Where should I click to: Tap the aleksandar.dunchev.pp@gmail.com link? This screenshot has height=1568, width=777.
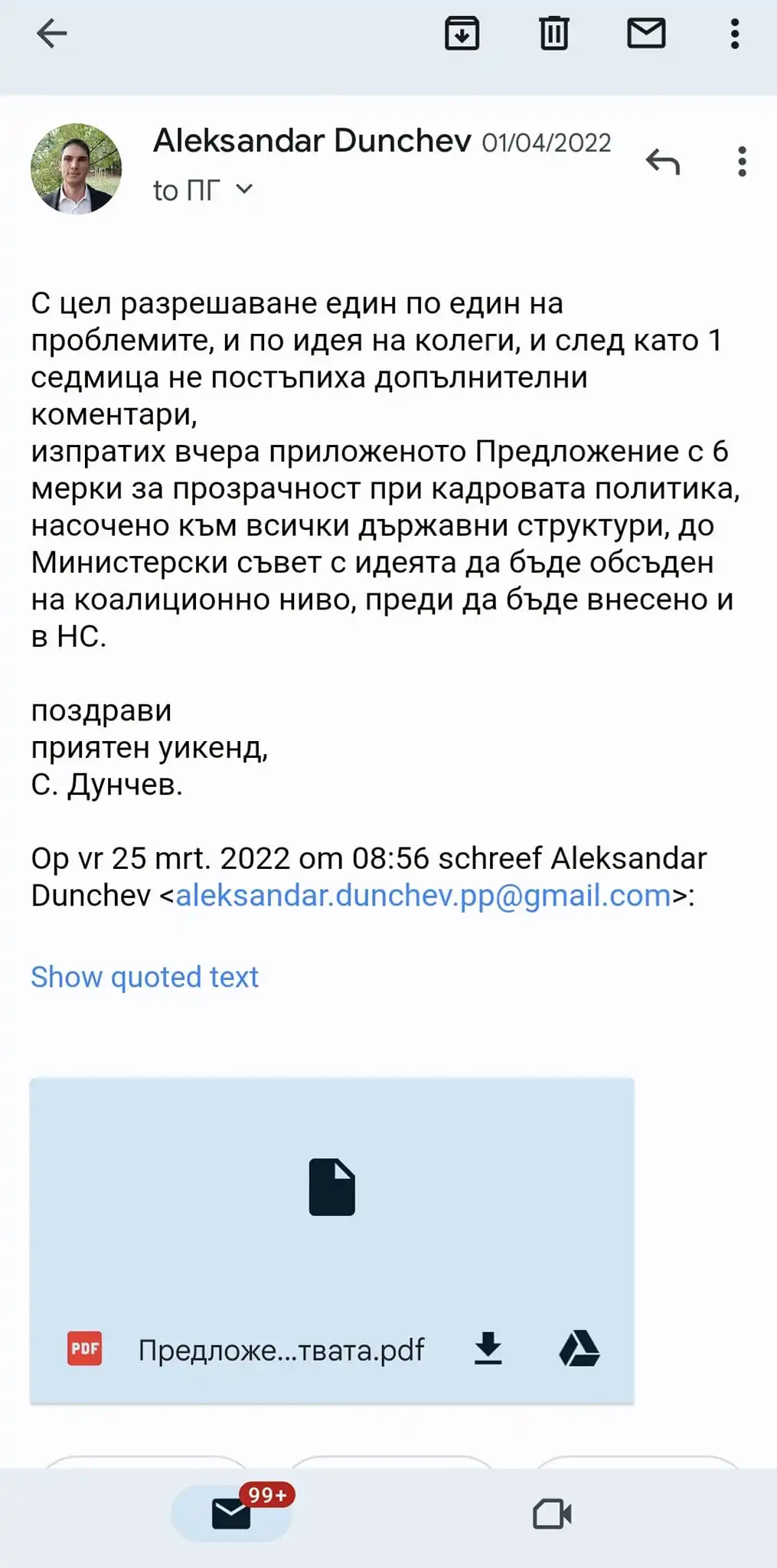(x=423, y=895)
